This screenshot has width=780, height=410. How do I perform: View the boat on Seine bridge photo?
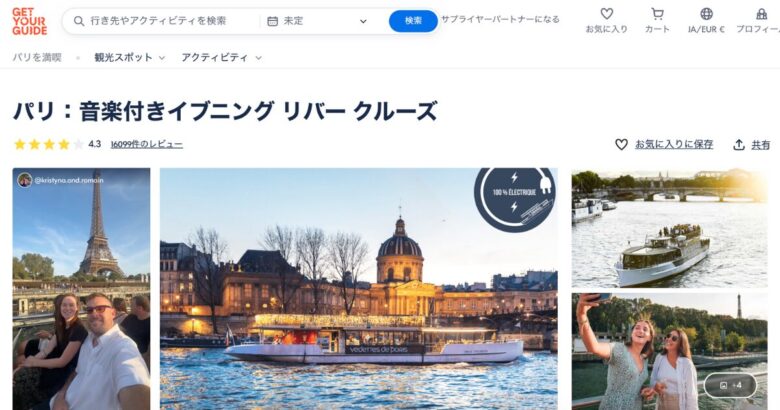pos(669,228)
